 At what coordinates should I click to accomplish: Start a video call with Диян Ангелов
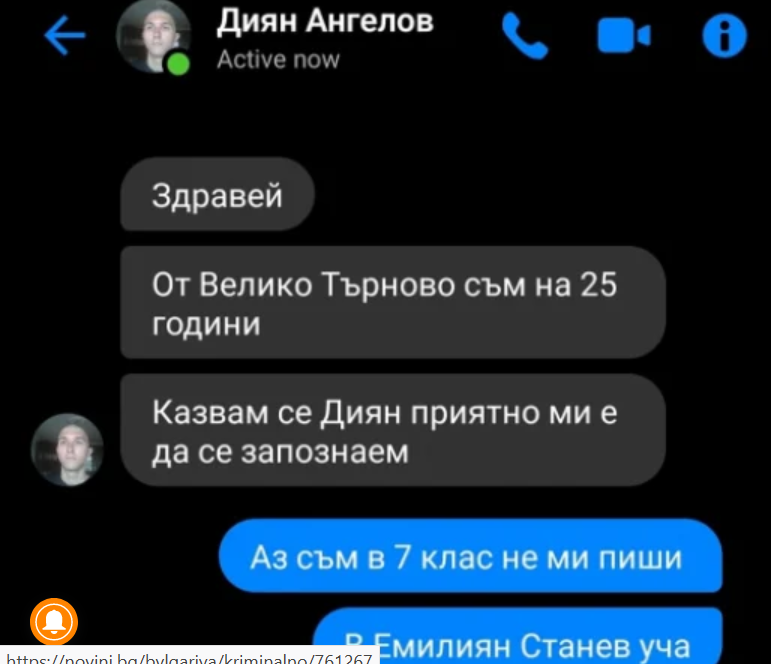tap(623, 36)
